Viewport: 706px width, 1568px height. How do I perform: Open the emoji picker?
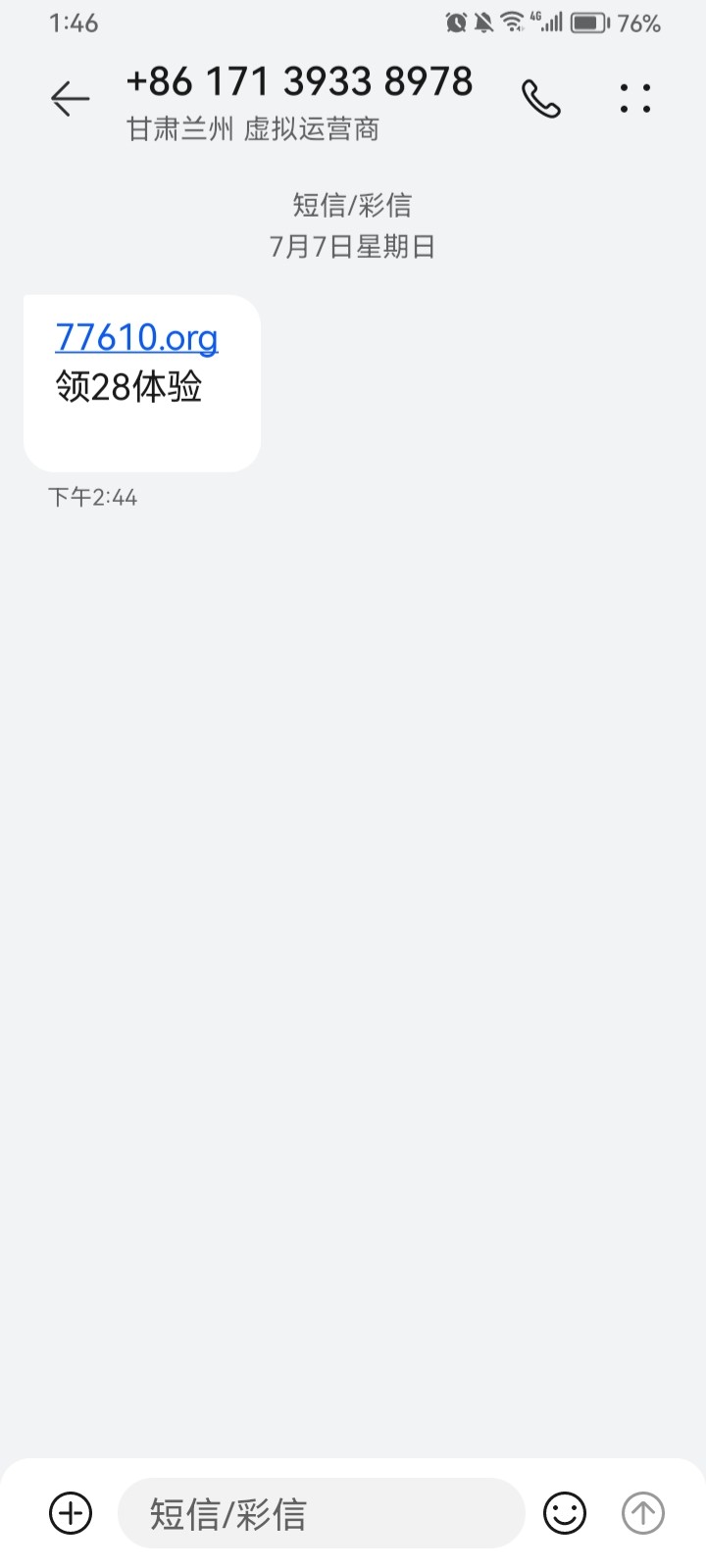click(565, 1513)
